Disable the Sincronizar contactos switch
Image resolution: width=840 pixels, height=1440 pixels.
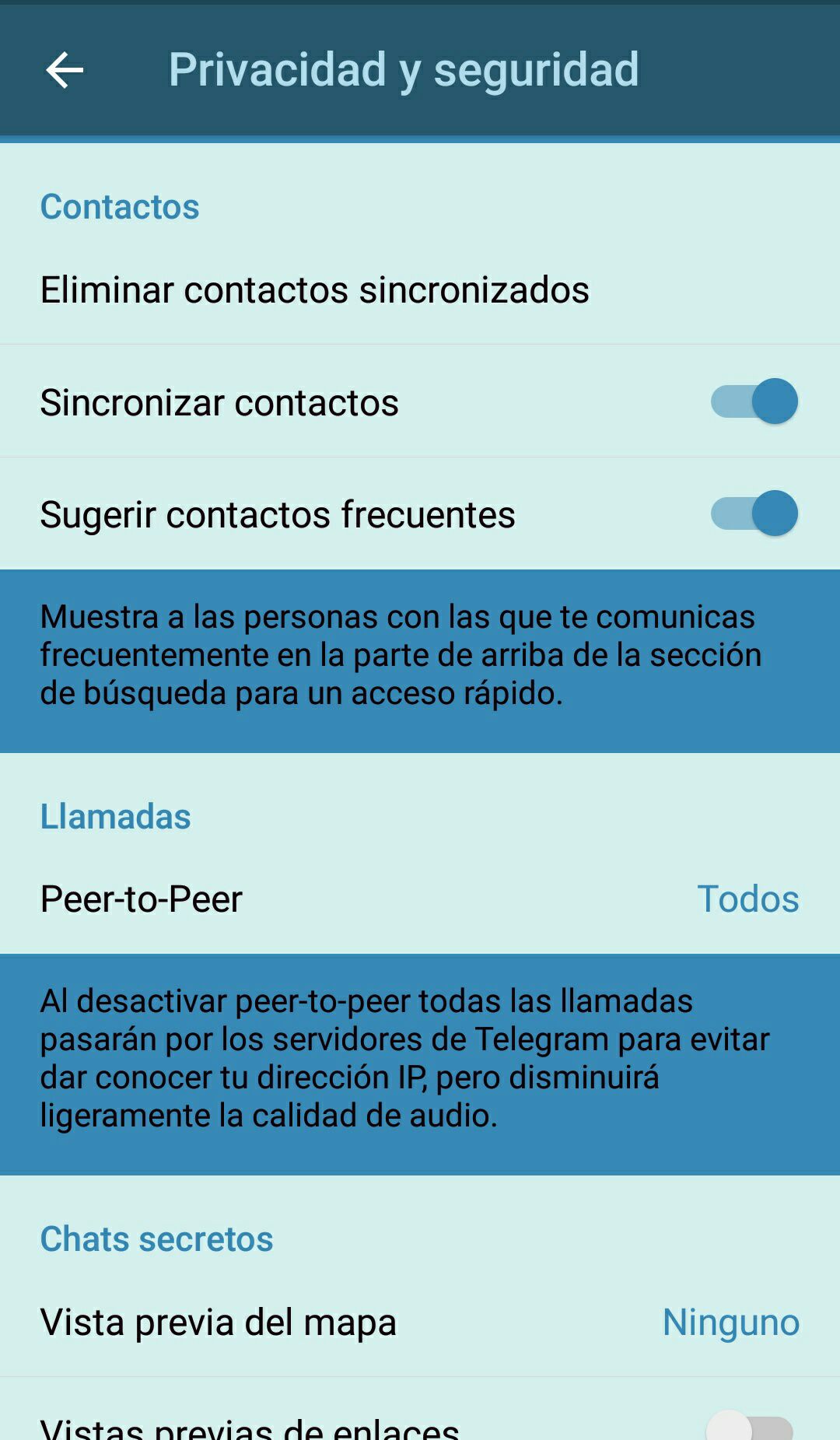(x=754, y=401)
